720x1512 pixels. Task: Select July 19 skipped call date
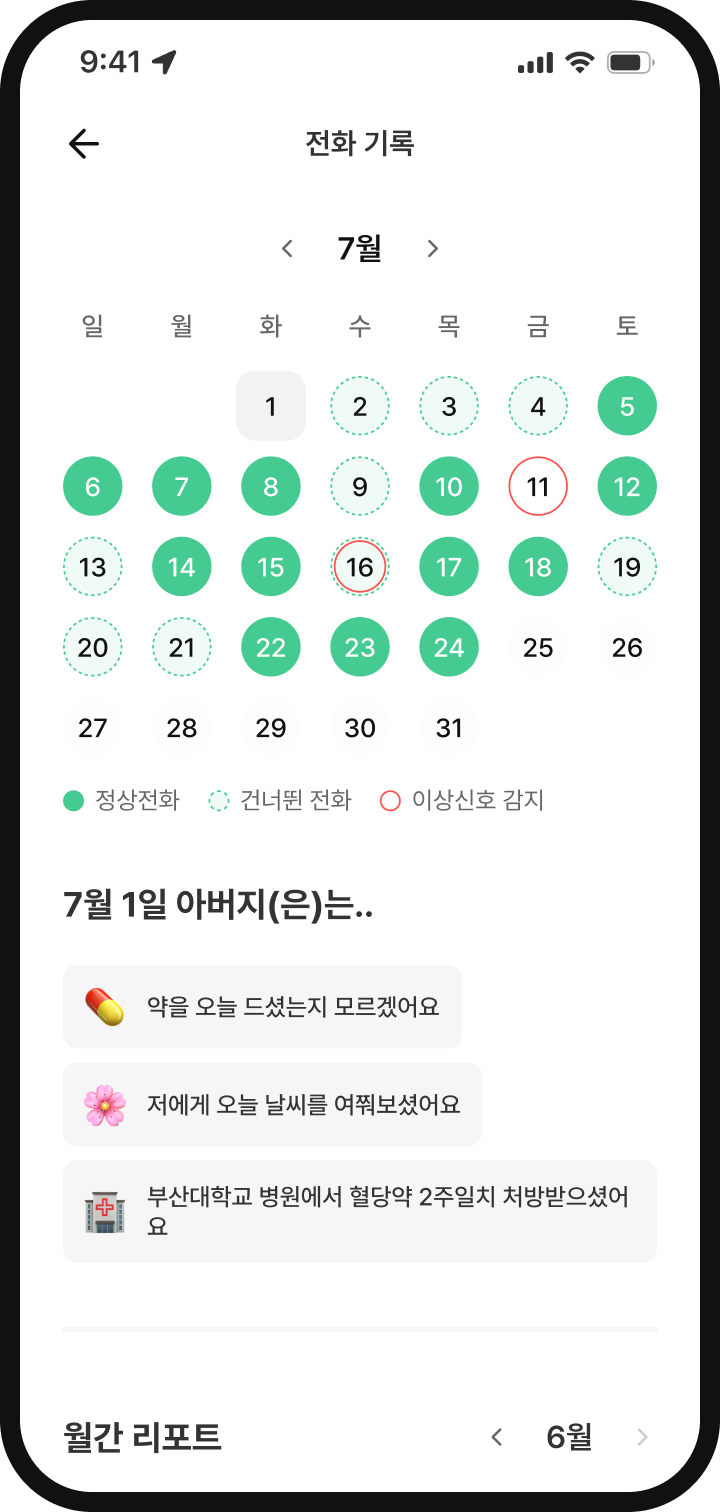coord(627,567)
